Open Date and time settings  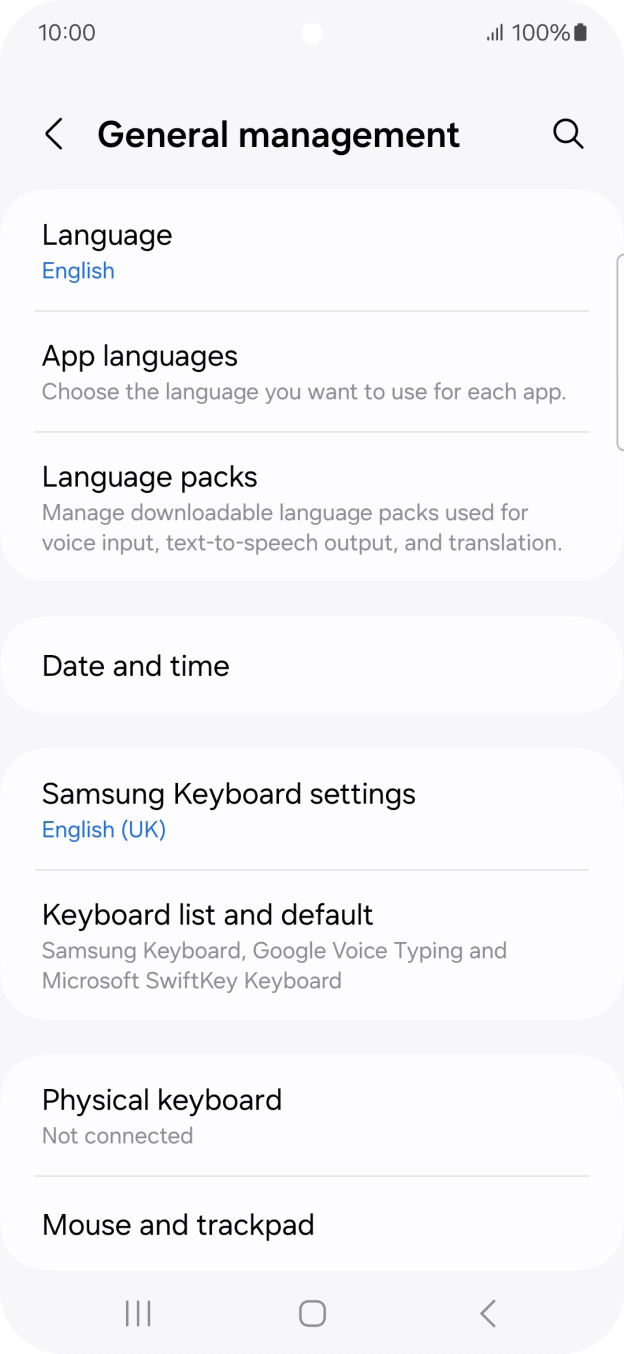tap(312, 665)
